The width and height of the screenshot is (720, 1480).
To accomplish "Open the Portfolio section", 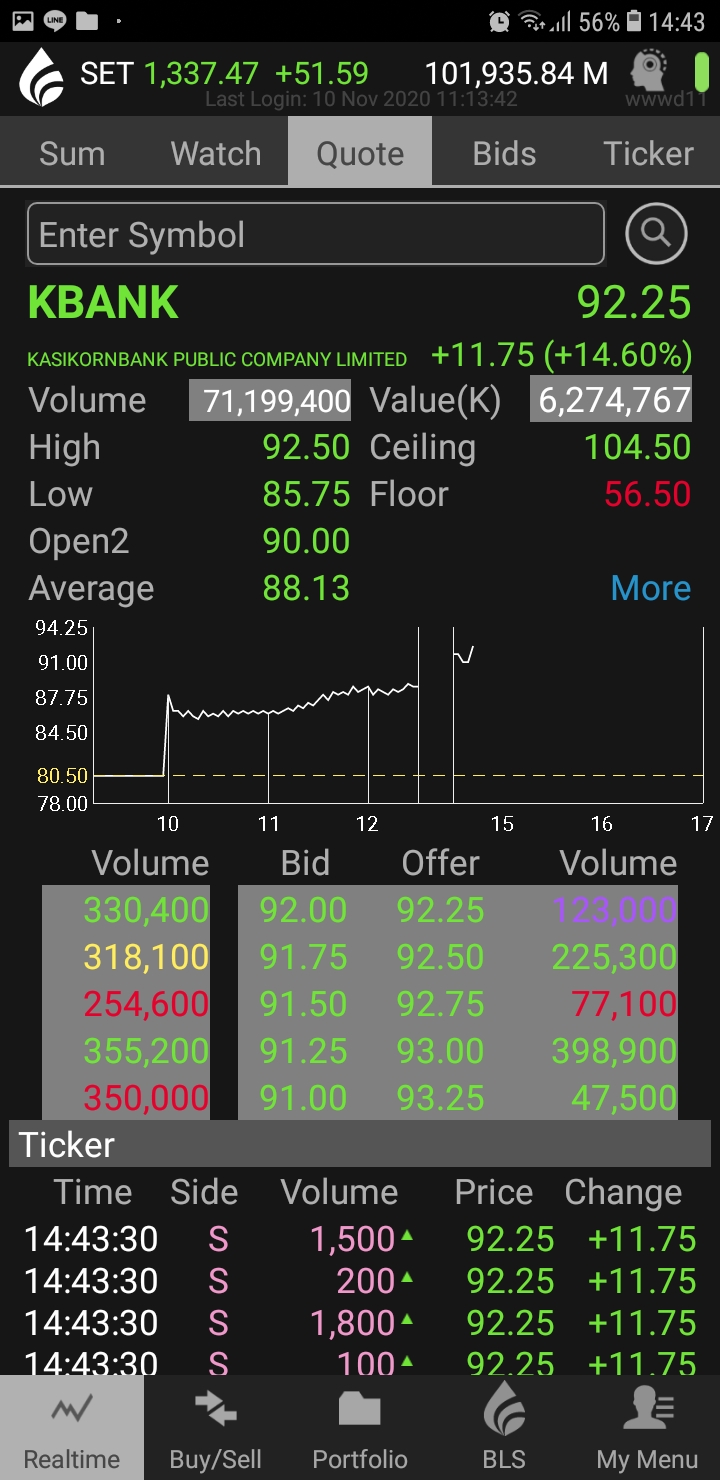I will coord(360,1427).
